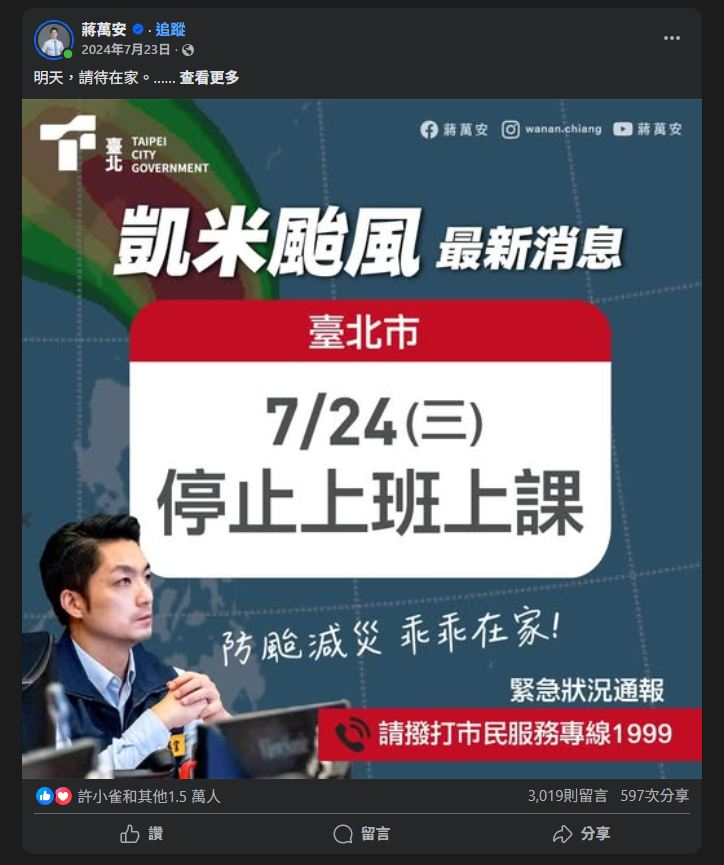The width and height of the screenshot is (724, 865).
Task: Write a comment via 留言
Action: pos(362,833)
